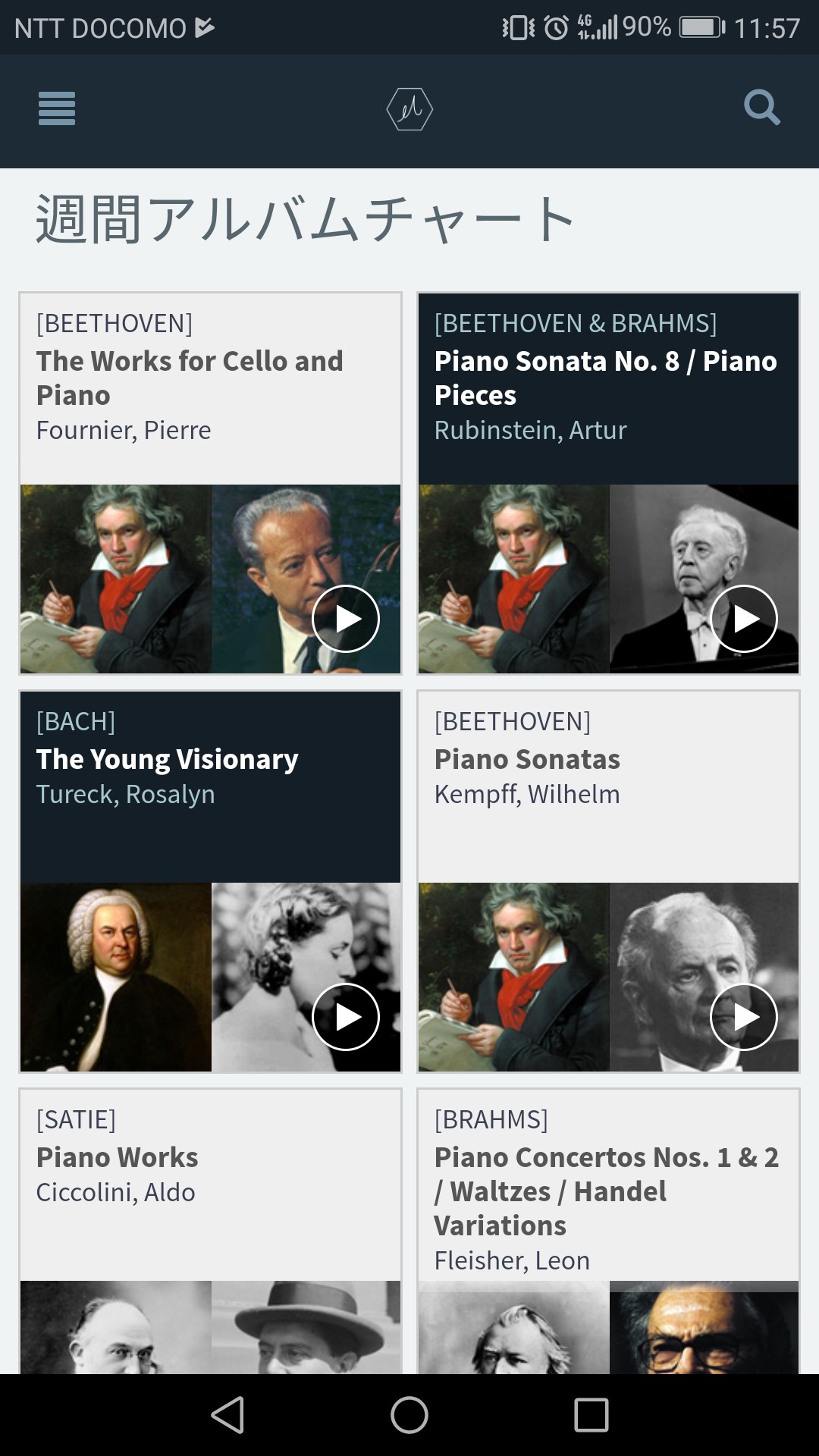
Task: Open the search magnifier
Action: click(x=761, y=108)
